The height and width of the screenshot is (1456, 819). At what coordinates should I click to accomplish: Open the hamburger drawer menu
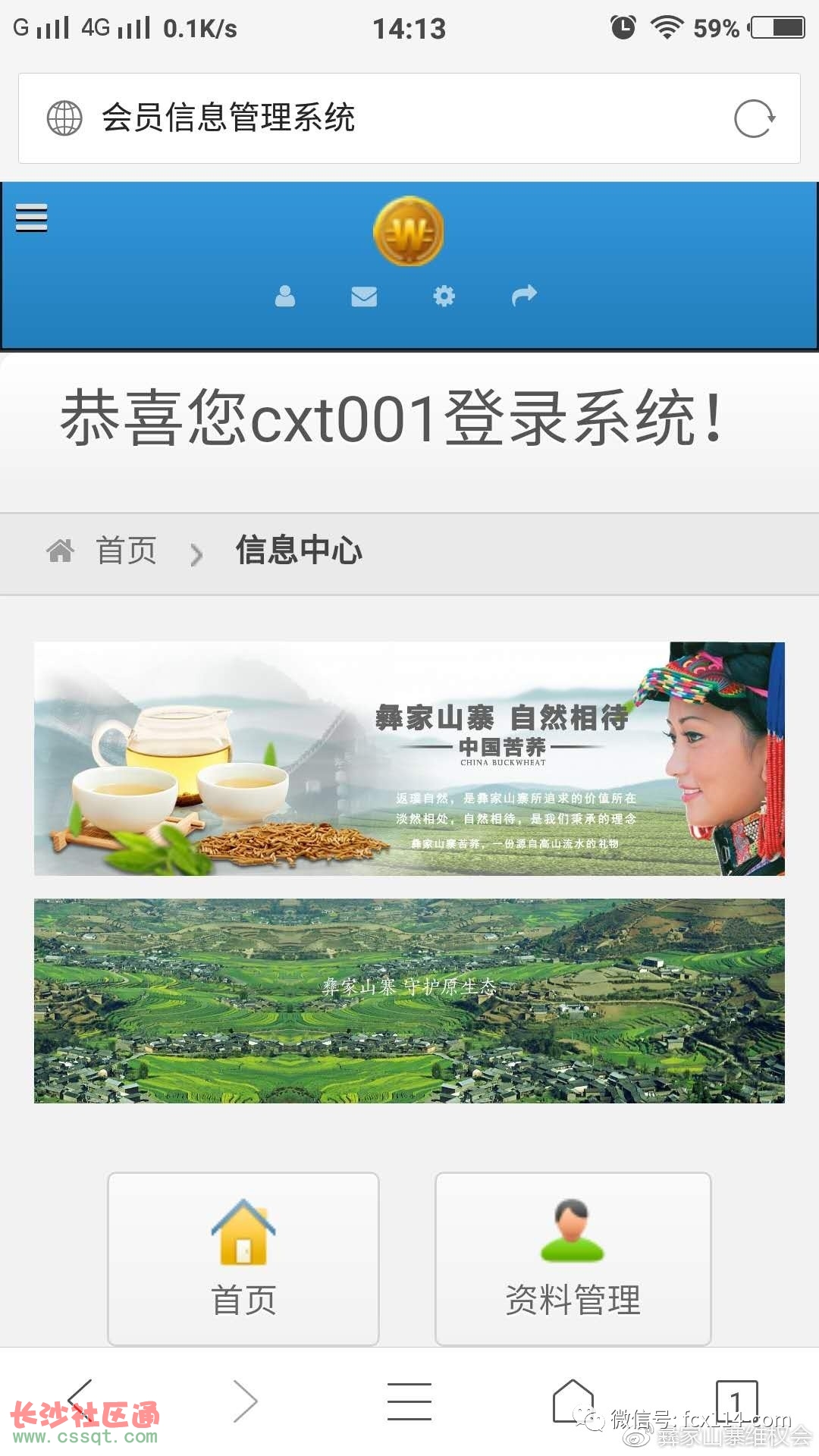tap(32, 218)
